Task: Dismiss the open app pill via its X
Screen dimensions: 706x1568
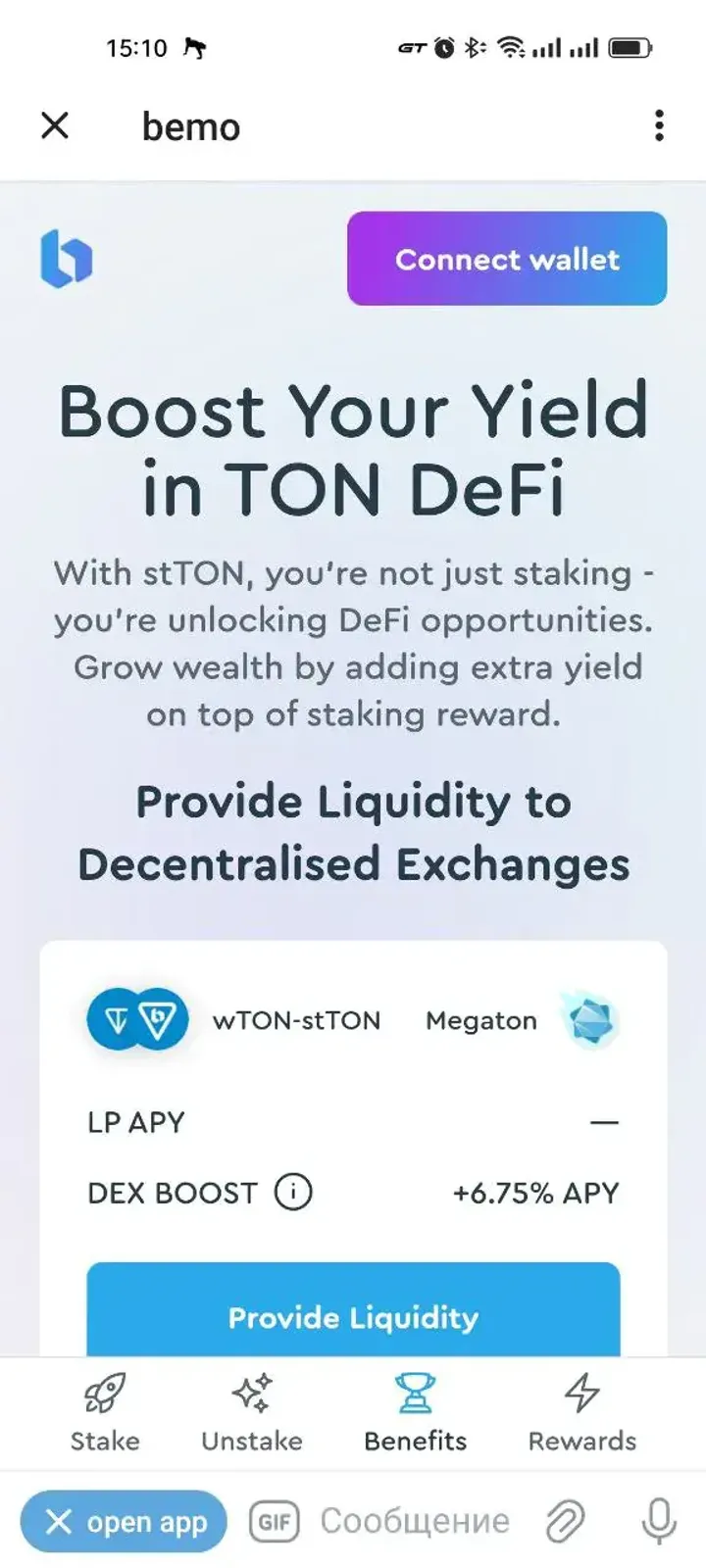Action: 59,1521
